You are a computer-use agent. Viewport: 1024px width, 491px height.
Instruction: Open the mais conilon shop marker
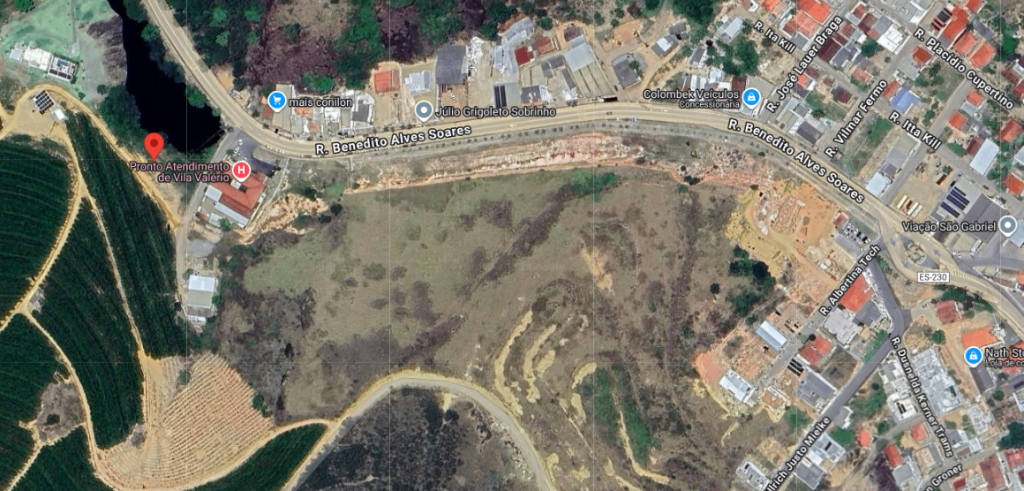[x=275, y=100]
